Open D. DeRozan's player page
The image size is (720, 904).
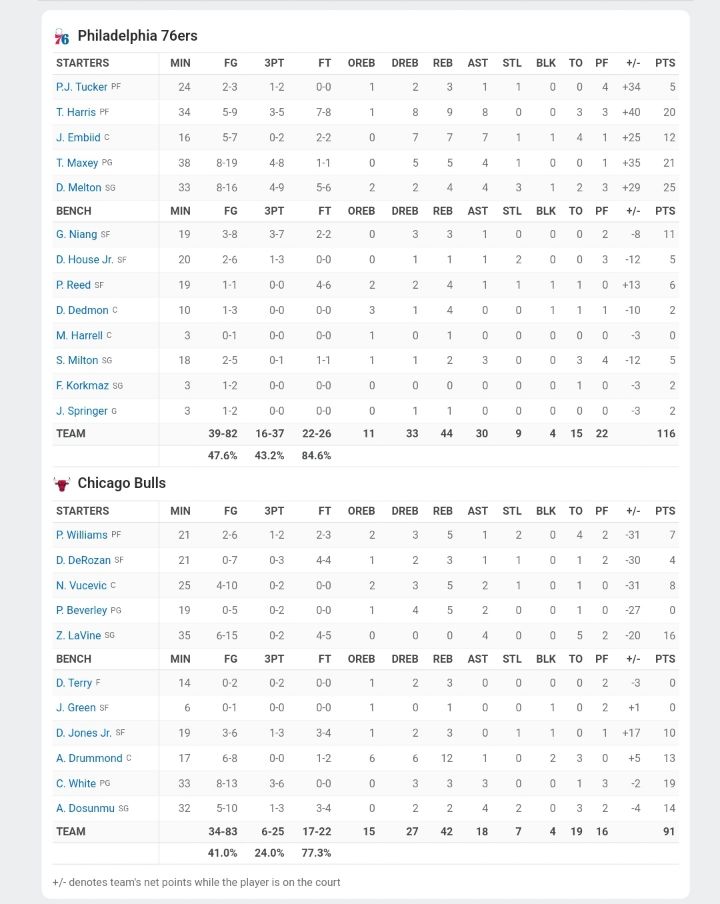pos(83,560)
